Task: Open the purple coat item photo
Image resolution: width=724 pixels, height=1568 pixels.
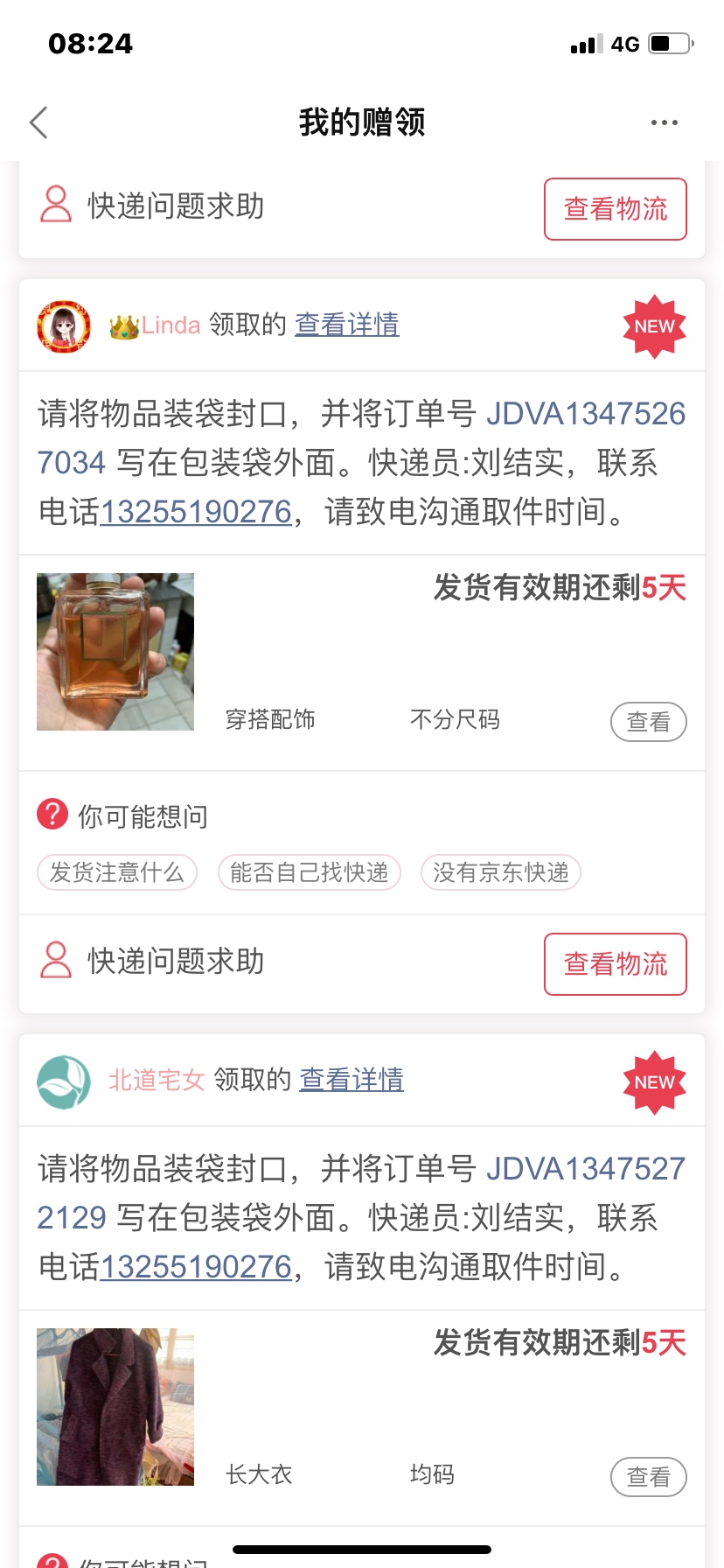Action: click(x=115, y=1407)
